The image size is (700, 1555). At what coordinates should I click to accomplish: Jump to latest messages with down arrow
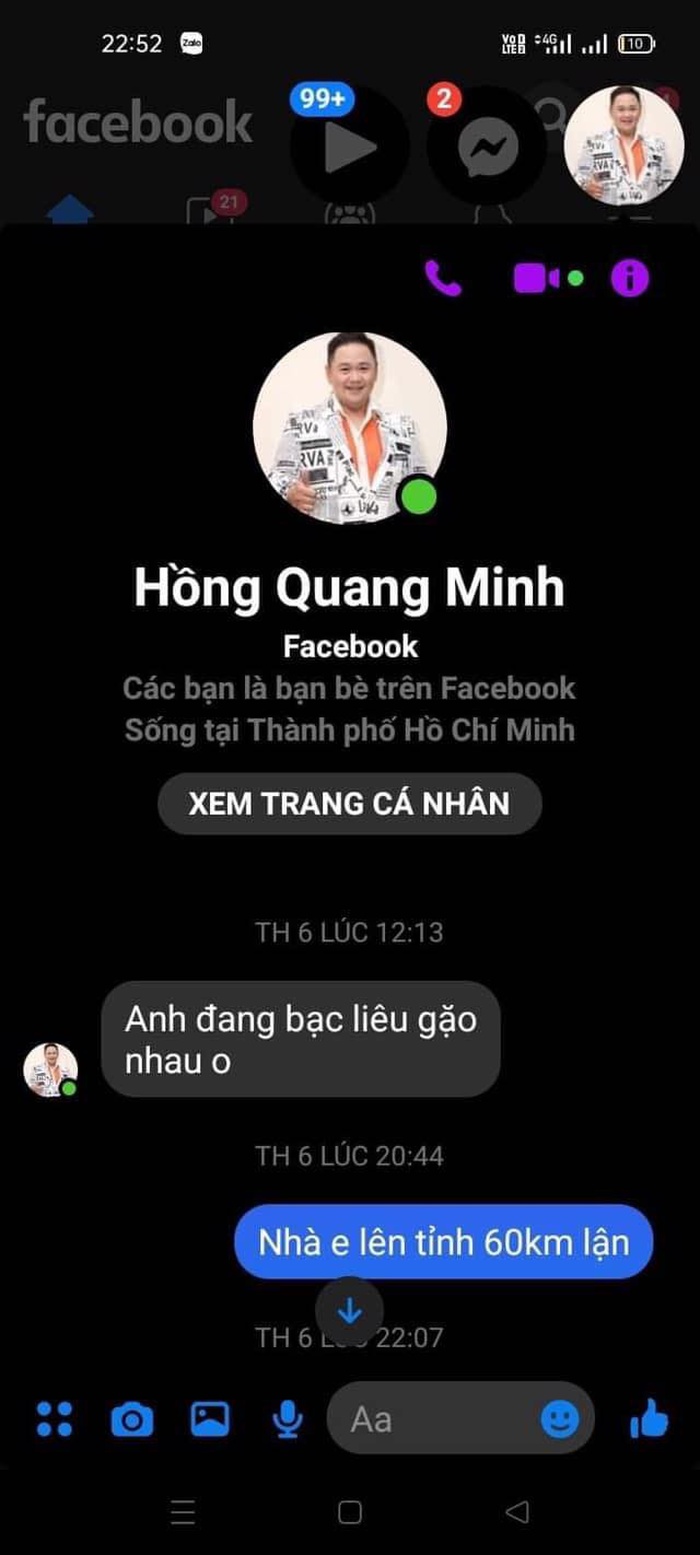click(x=349, y=1311)
